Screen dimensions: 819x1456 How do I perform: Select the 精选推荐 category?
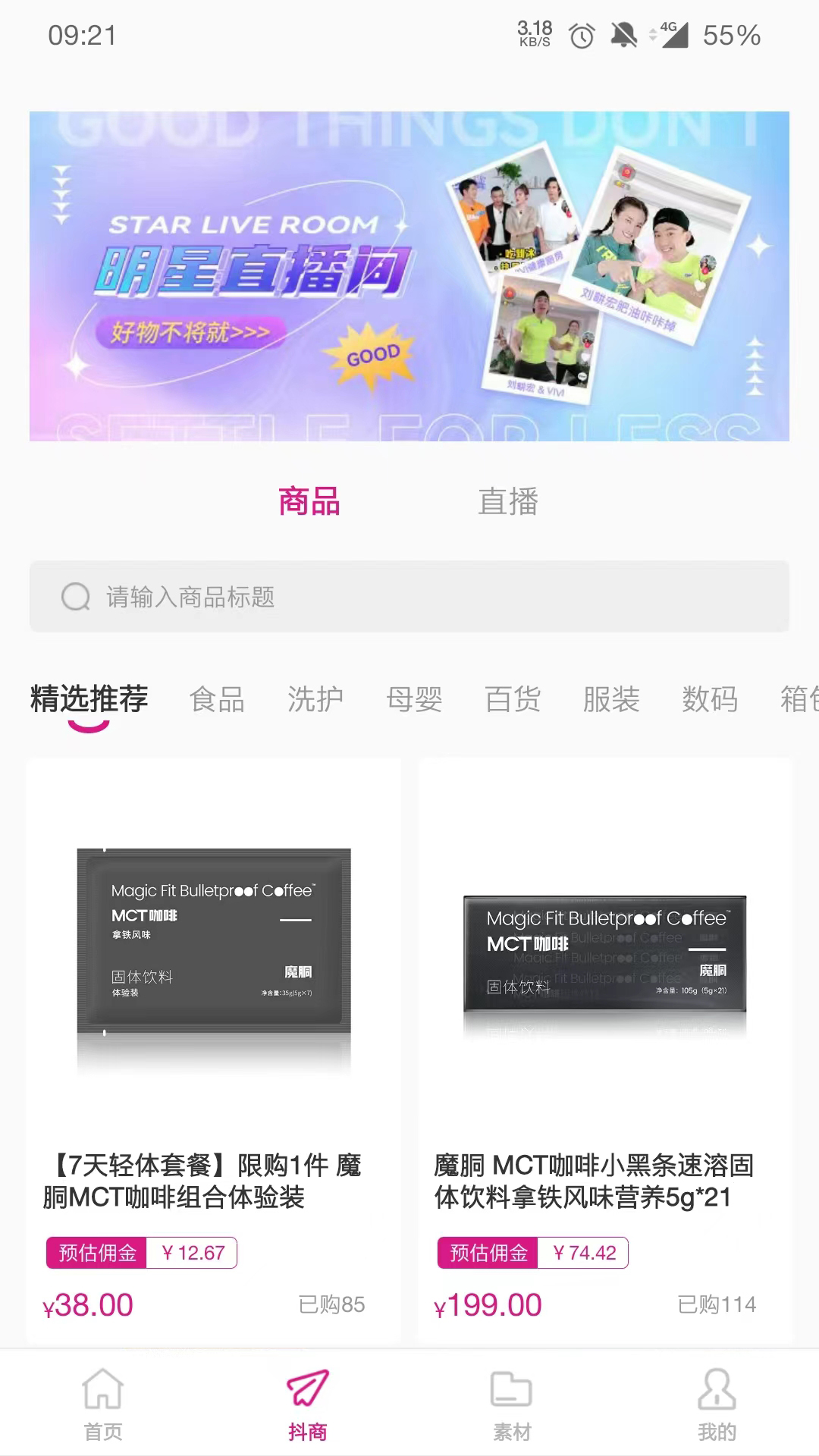click(x=89, y=698)
